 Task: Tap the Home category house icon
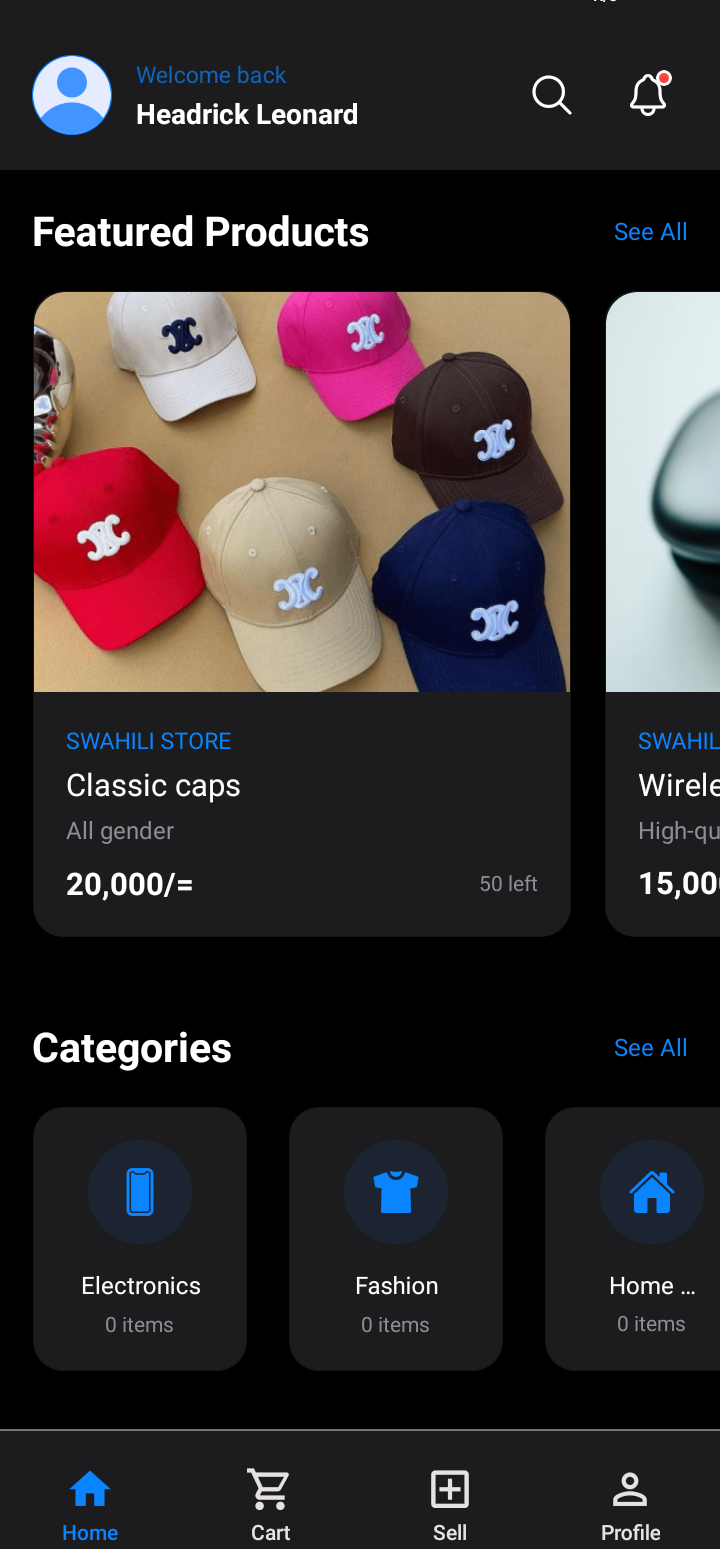coord(651,1192)
